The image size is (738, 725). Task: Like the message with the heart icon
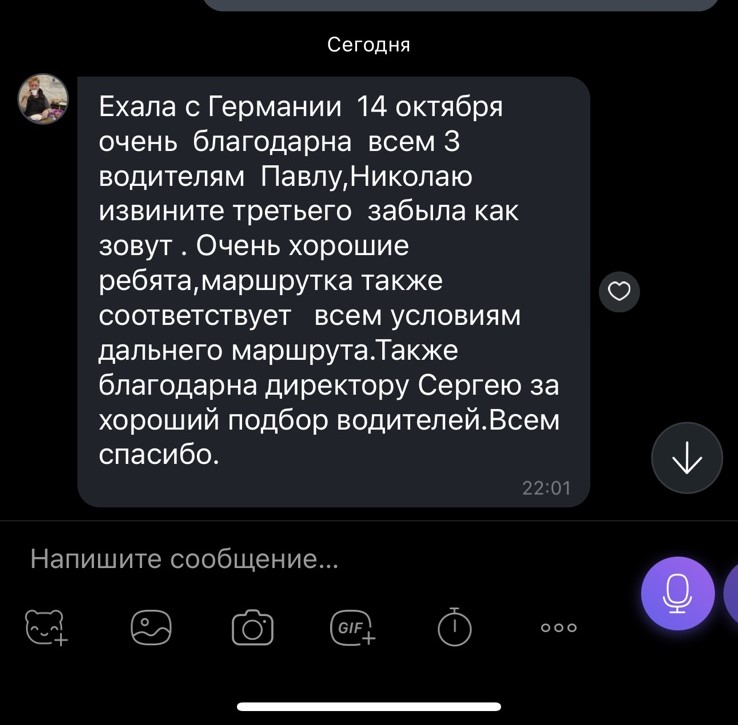pyautogui.click(x=619, y=291)
